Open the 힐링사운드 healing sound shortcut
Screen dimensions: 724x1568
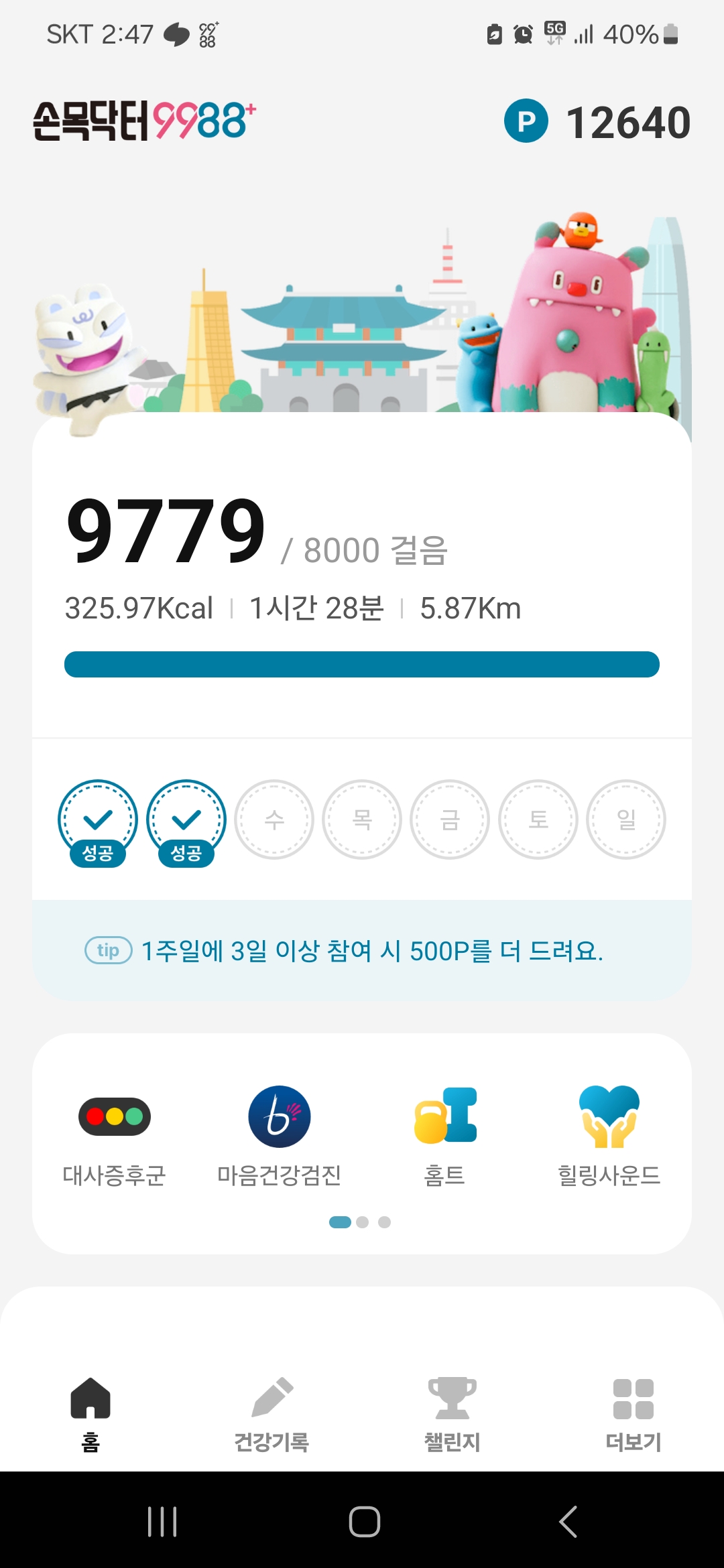[609, 1135]
